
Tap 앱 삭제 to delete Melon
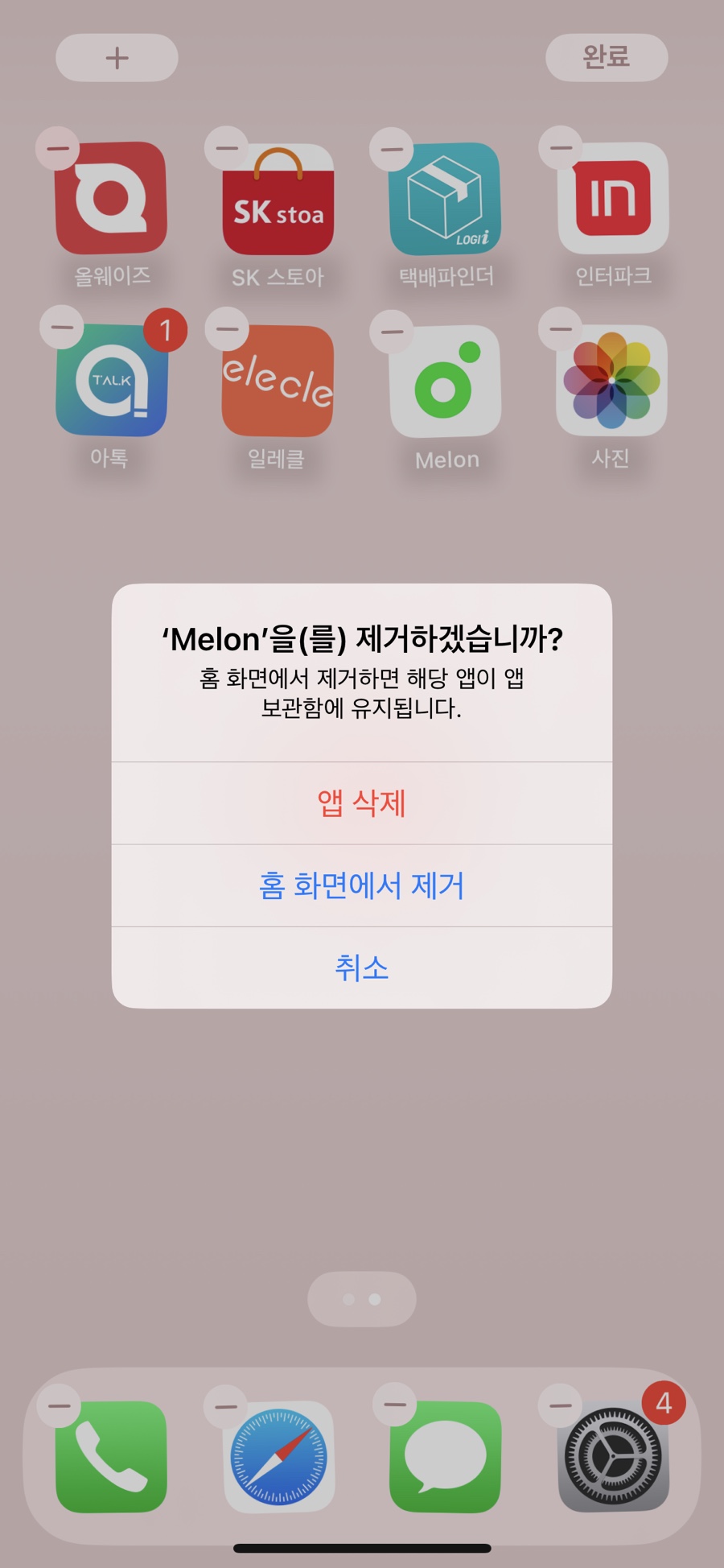coord(362,803)
